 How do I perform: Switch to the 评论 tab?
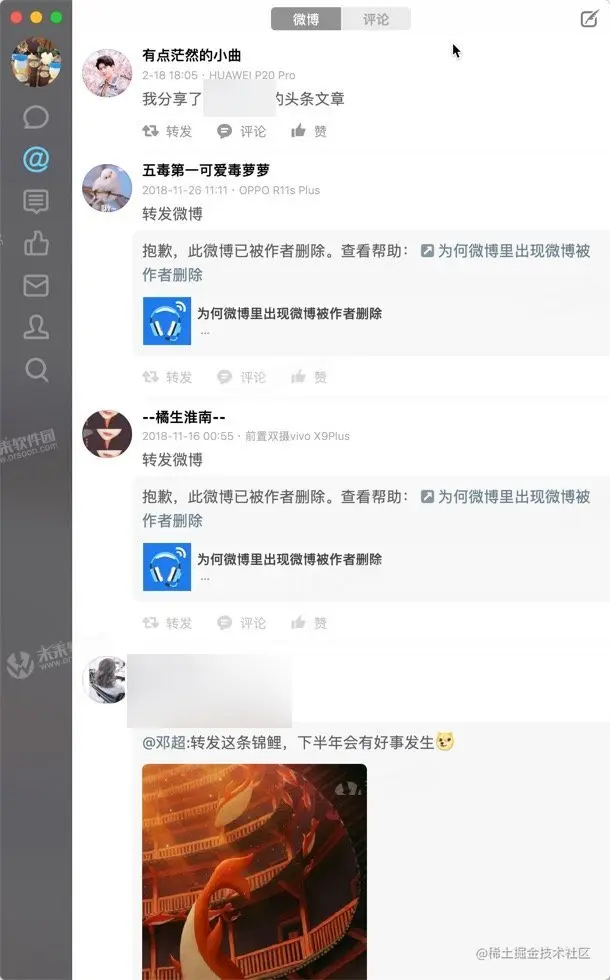pos(376,19)
